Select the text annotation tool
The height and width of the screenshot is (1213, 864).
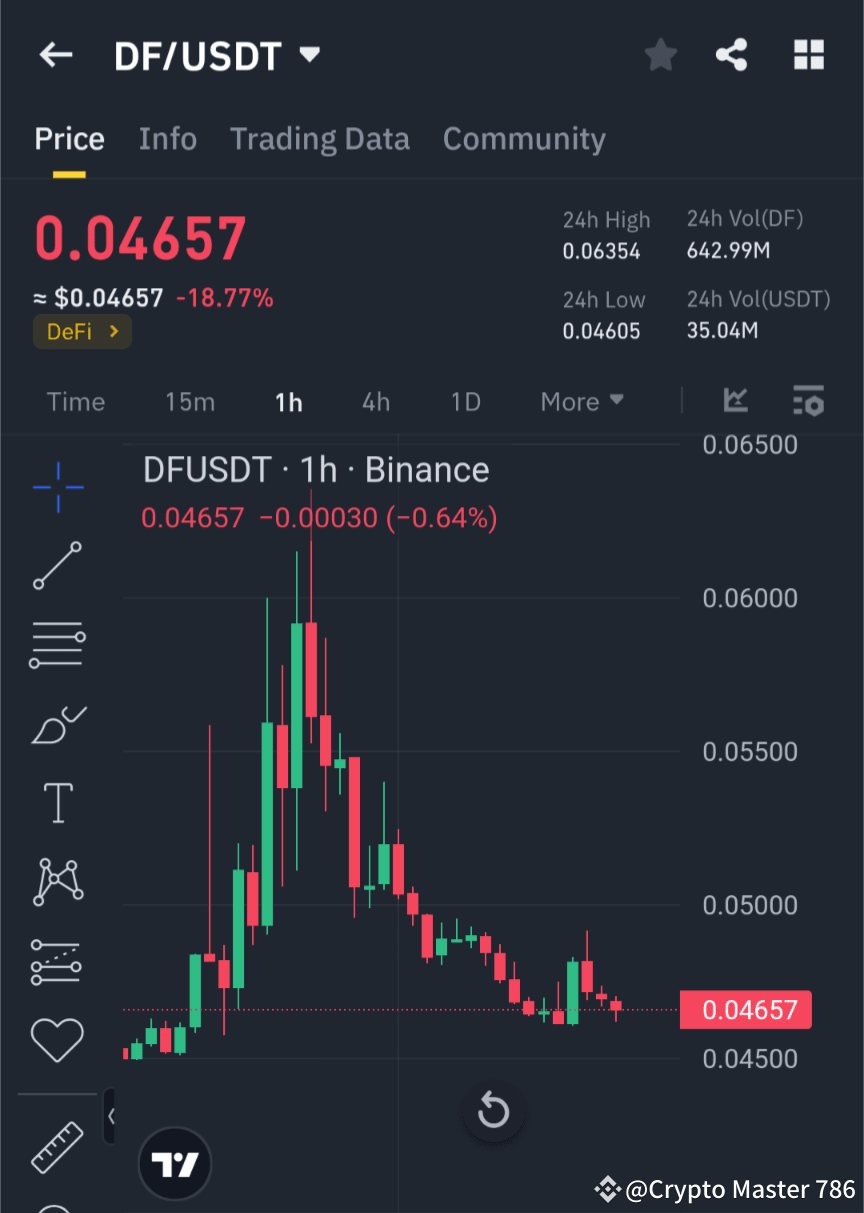tap(57, 802)
